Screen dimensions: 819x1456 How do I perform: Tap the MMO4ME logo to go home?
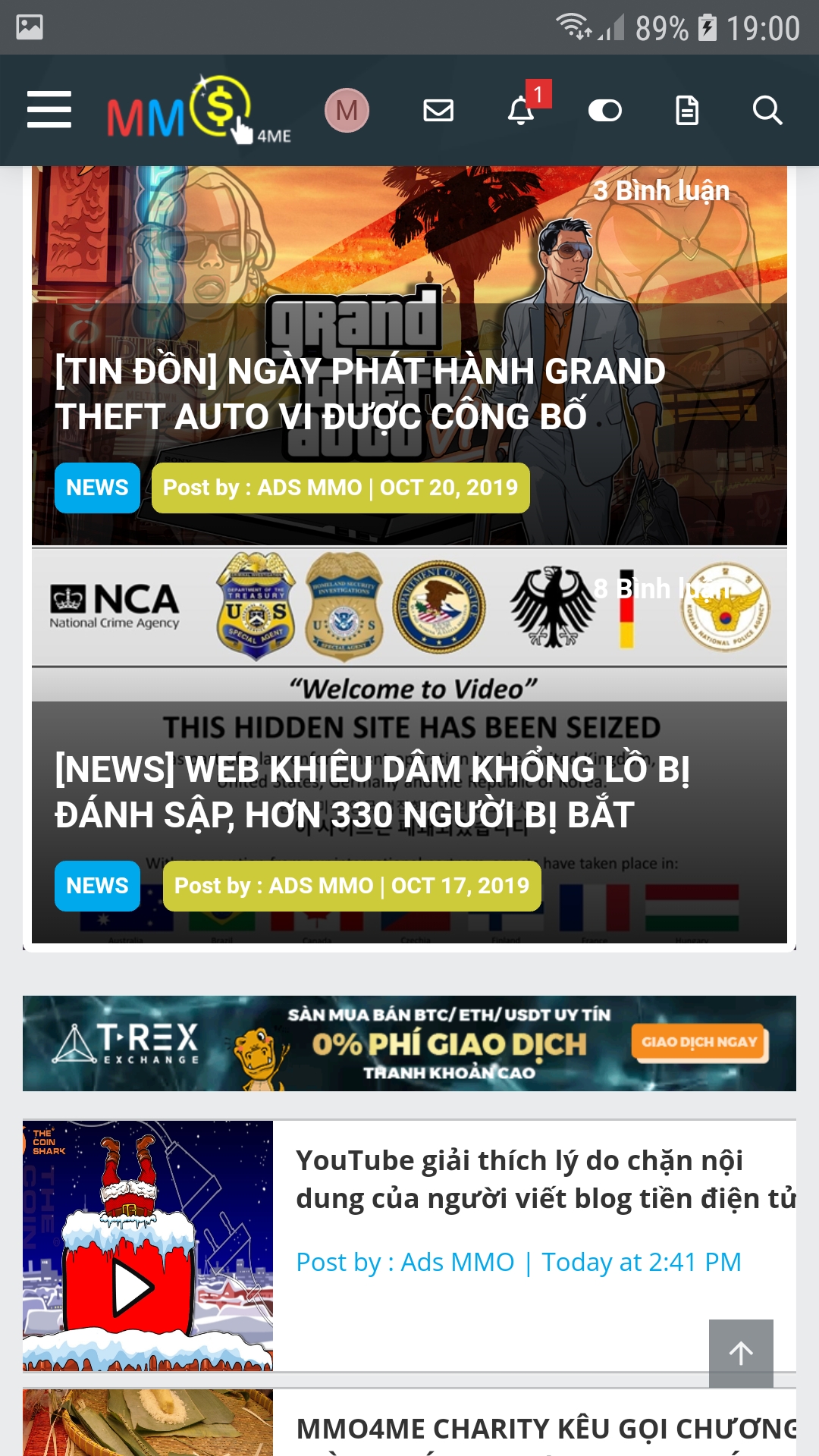pos(197,111)
